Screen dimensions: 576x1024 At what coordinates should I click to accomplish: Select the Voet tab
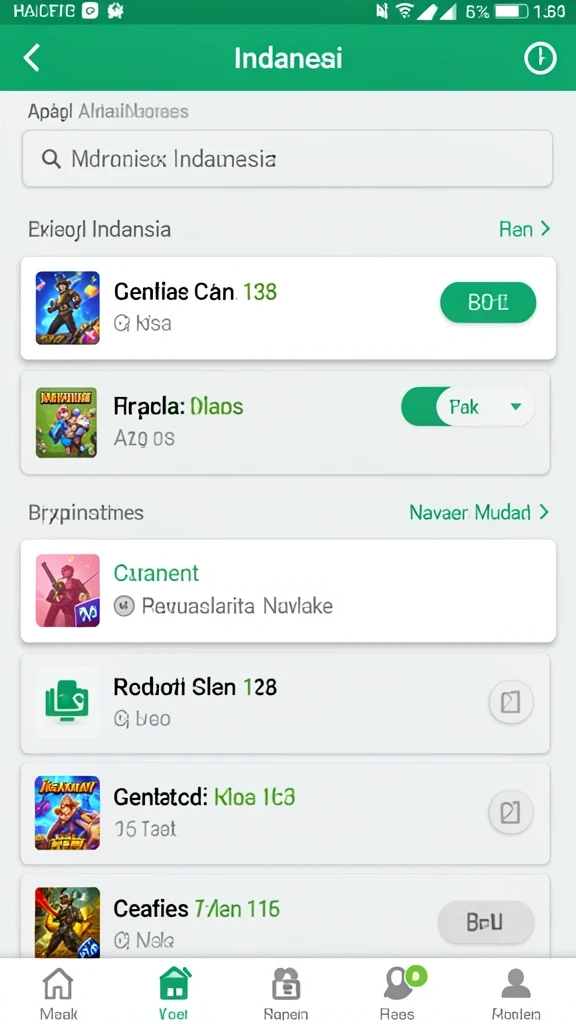click(174, 992)
